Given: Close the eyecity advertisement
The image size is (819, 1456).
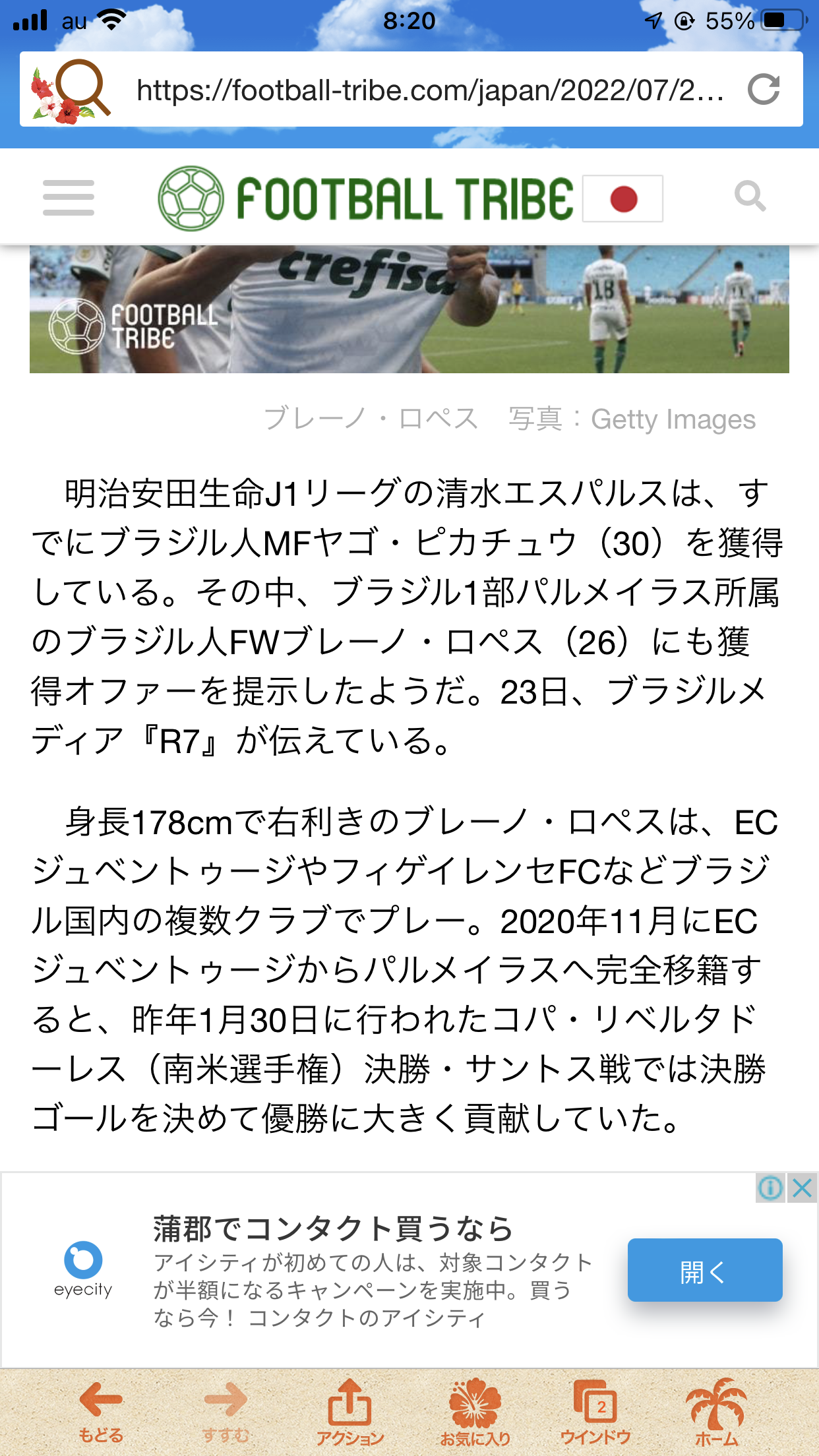Looking at the screenshot, I should 803,1188.
